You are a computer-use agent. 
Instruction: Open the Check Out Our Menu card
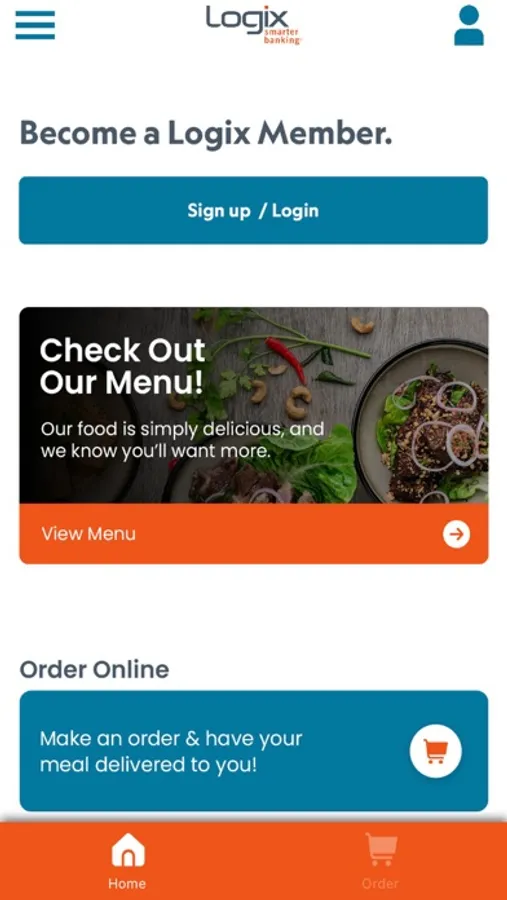pyautogui.click(x=254, y=435)
